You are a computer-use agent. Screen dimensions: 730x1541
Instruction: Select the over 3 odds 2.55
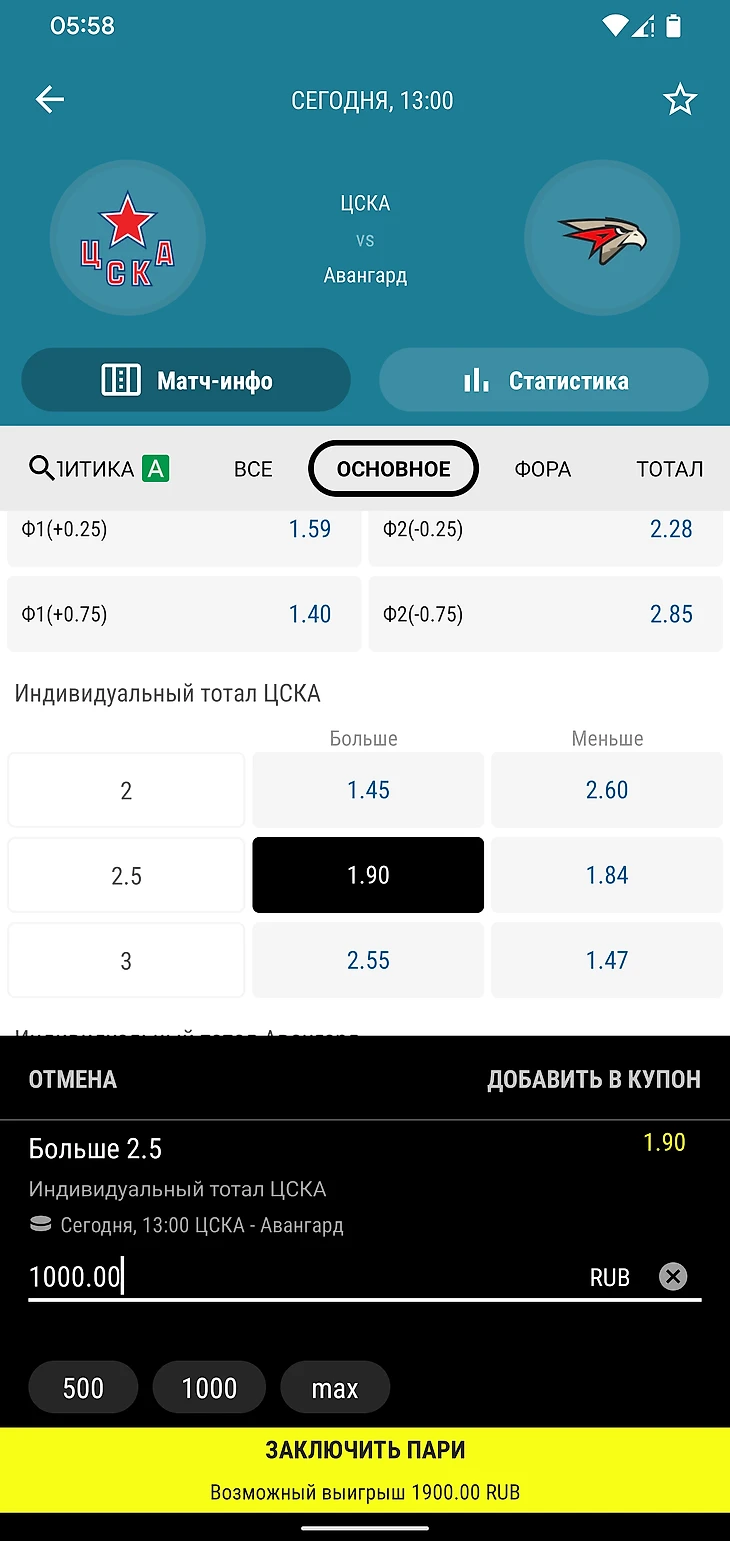point(368,960)
